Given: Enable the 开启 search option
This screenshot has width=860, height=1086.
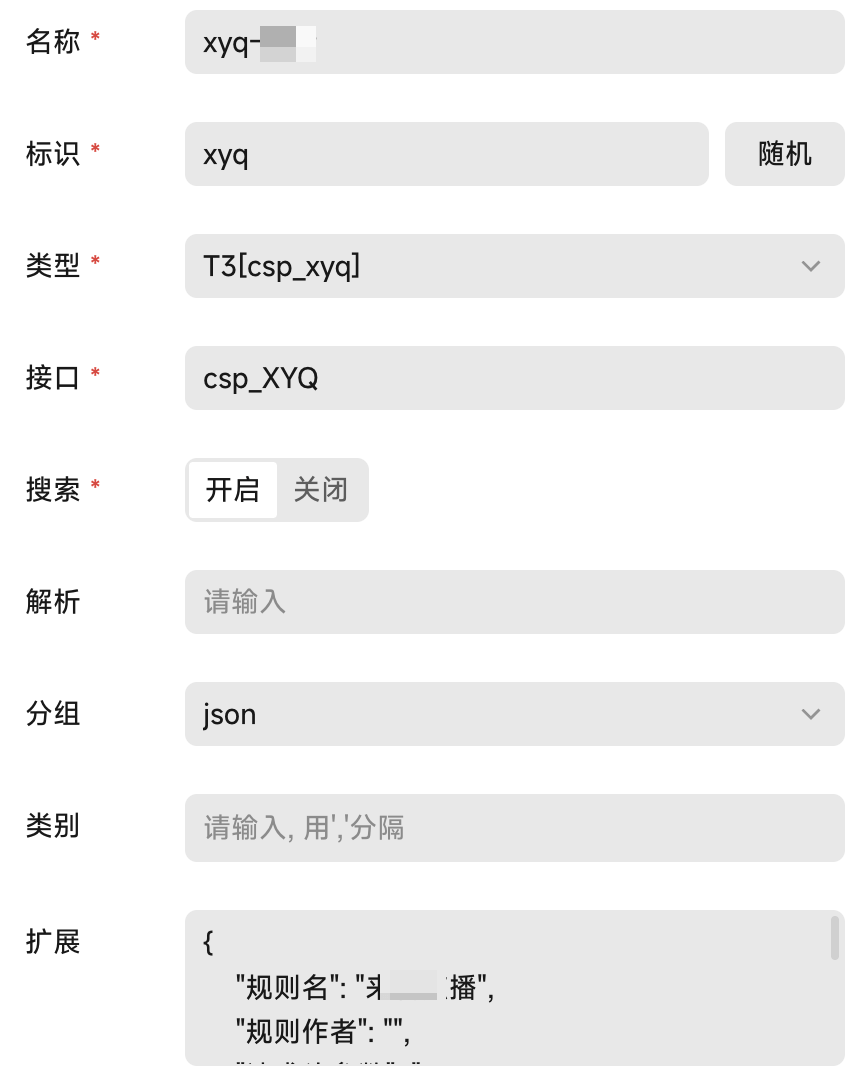Looking at the screenshot, I should (x=232, y=490).
